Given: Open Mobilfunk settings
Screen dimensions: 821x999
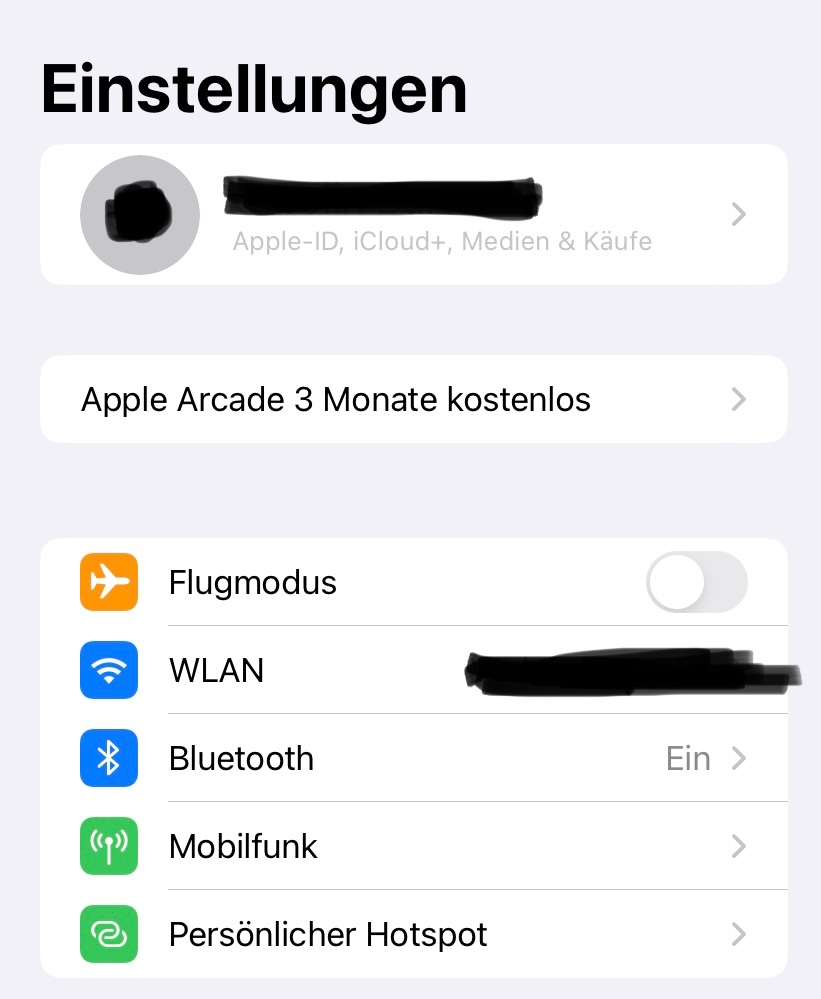Looking at the screenshot, I should [413, 846].
